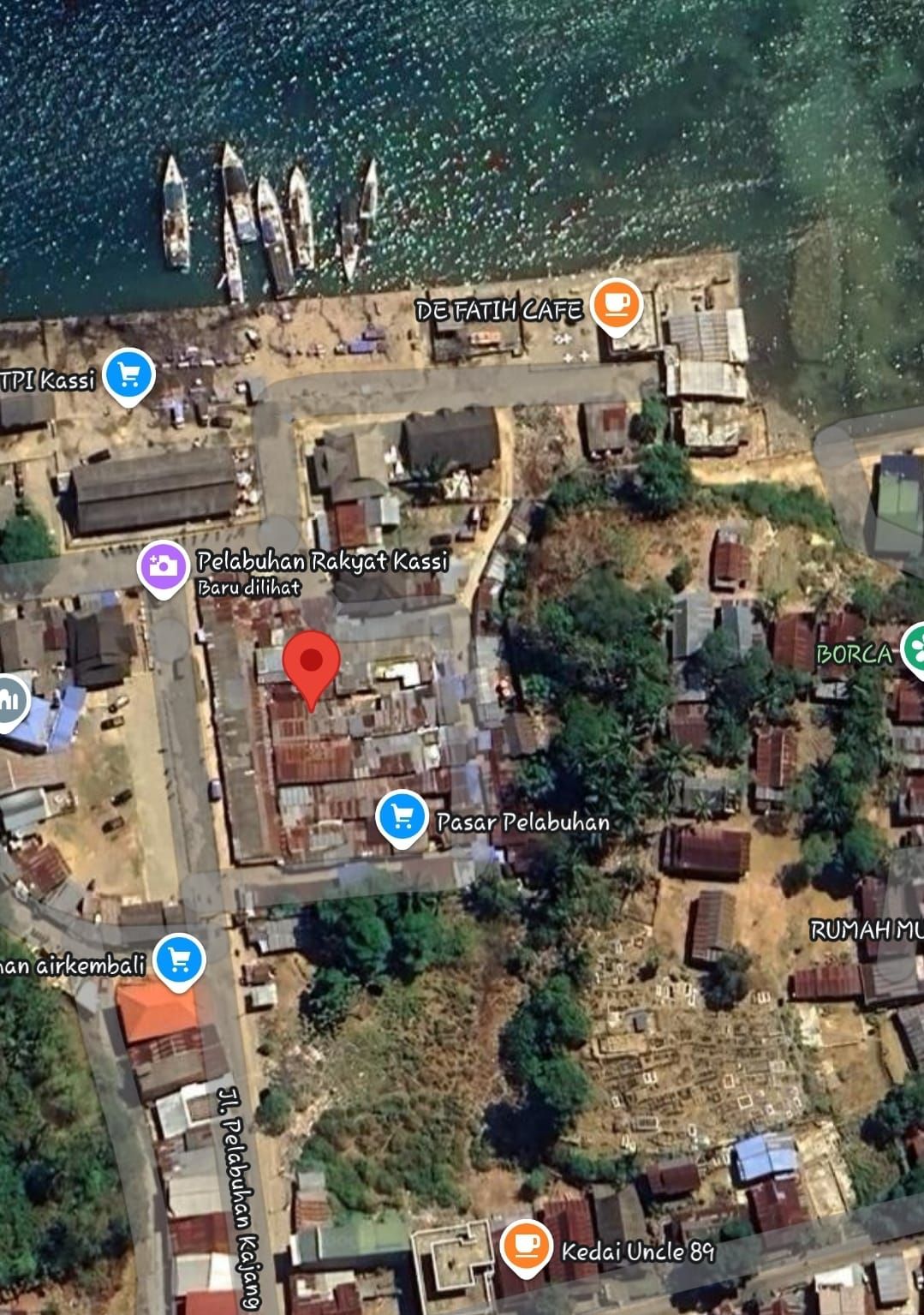Open the airkembali shop pin
This screenshot has width=924, height=1315.
pos(179,959)
